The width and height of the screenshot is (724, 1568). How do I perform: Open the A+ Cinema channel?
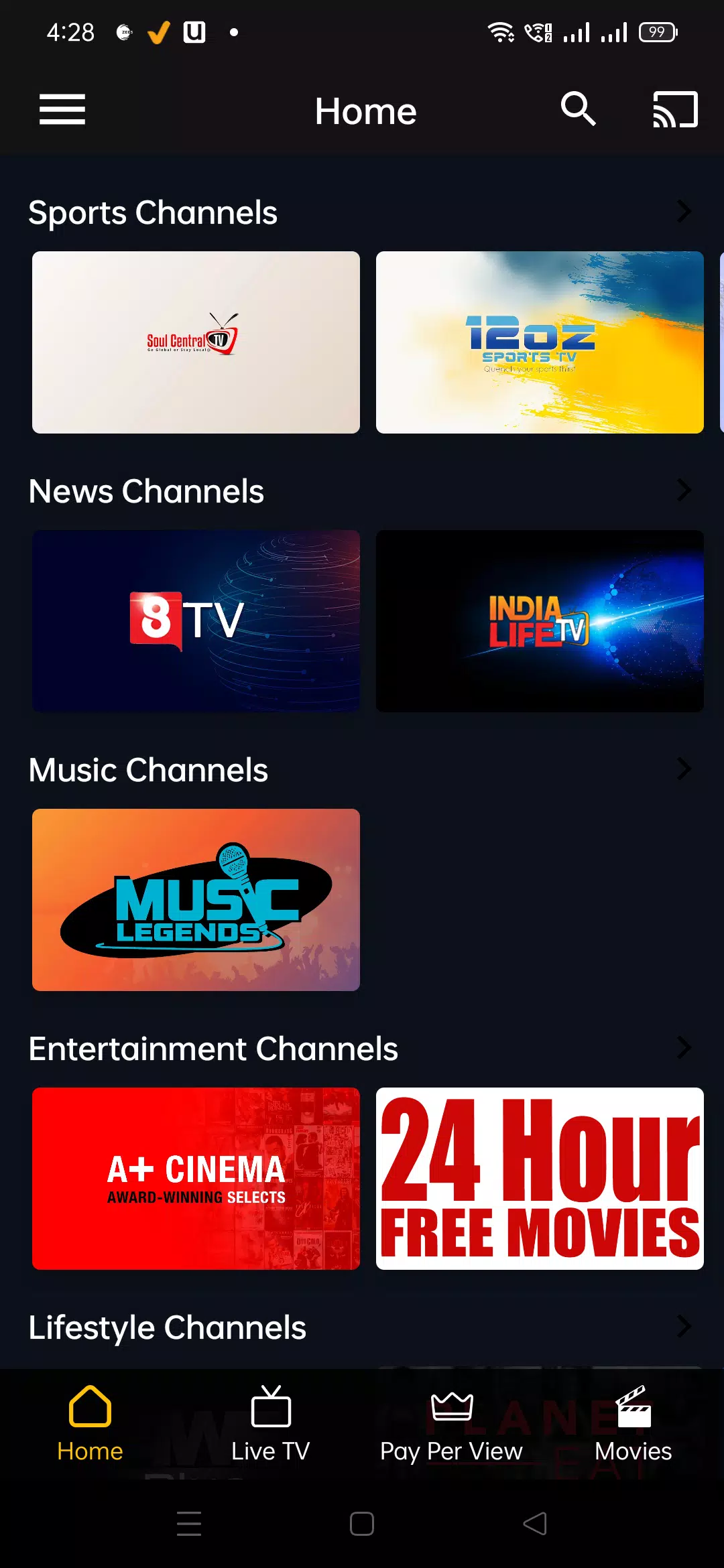(196, 1178)
